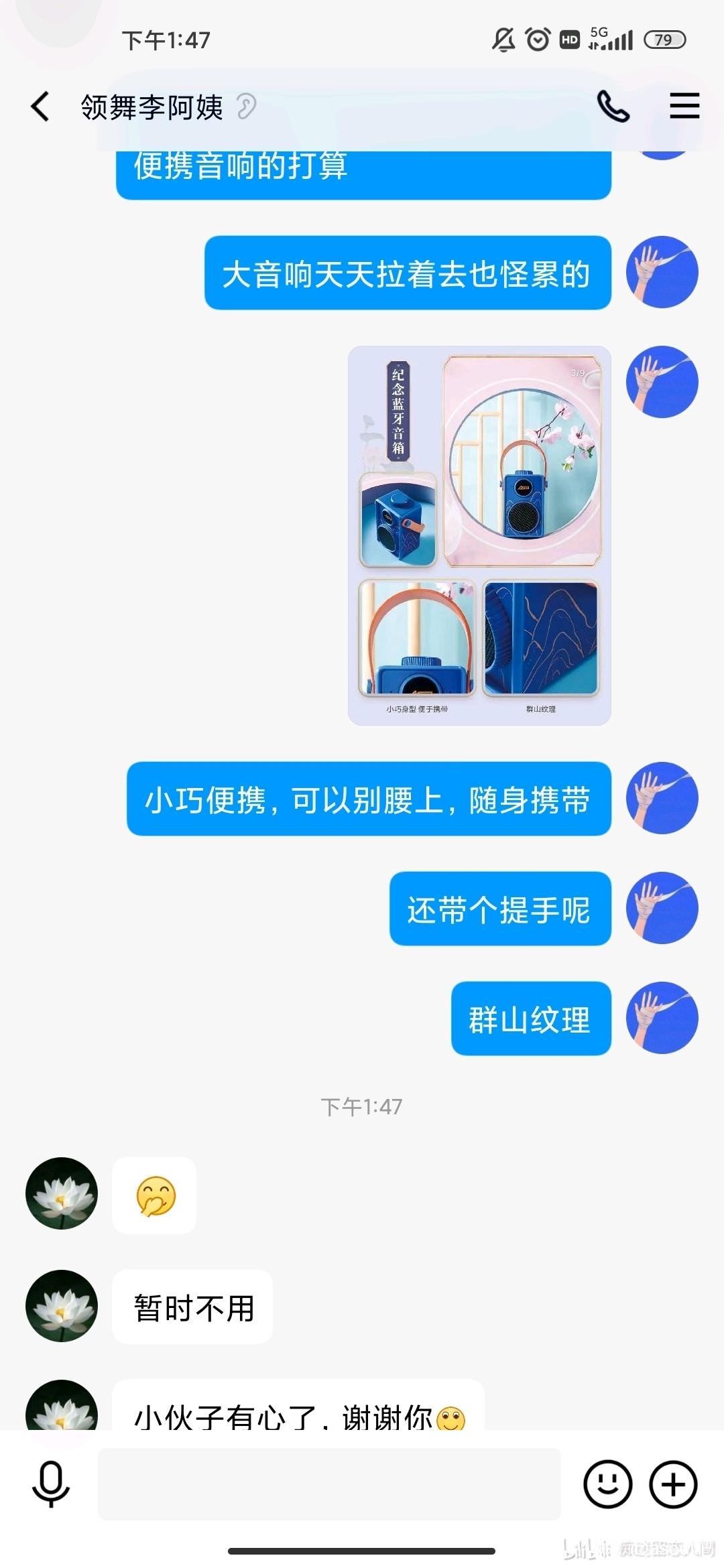
Task: View the lotus avatar beside 暂时不用
Action: (62, 1306)
